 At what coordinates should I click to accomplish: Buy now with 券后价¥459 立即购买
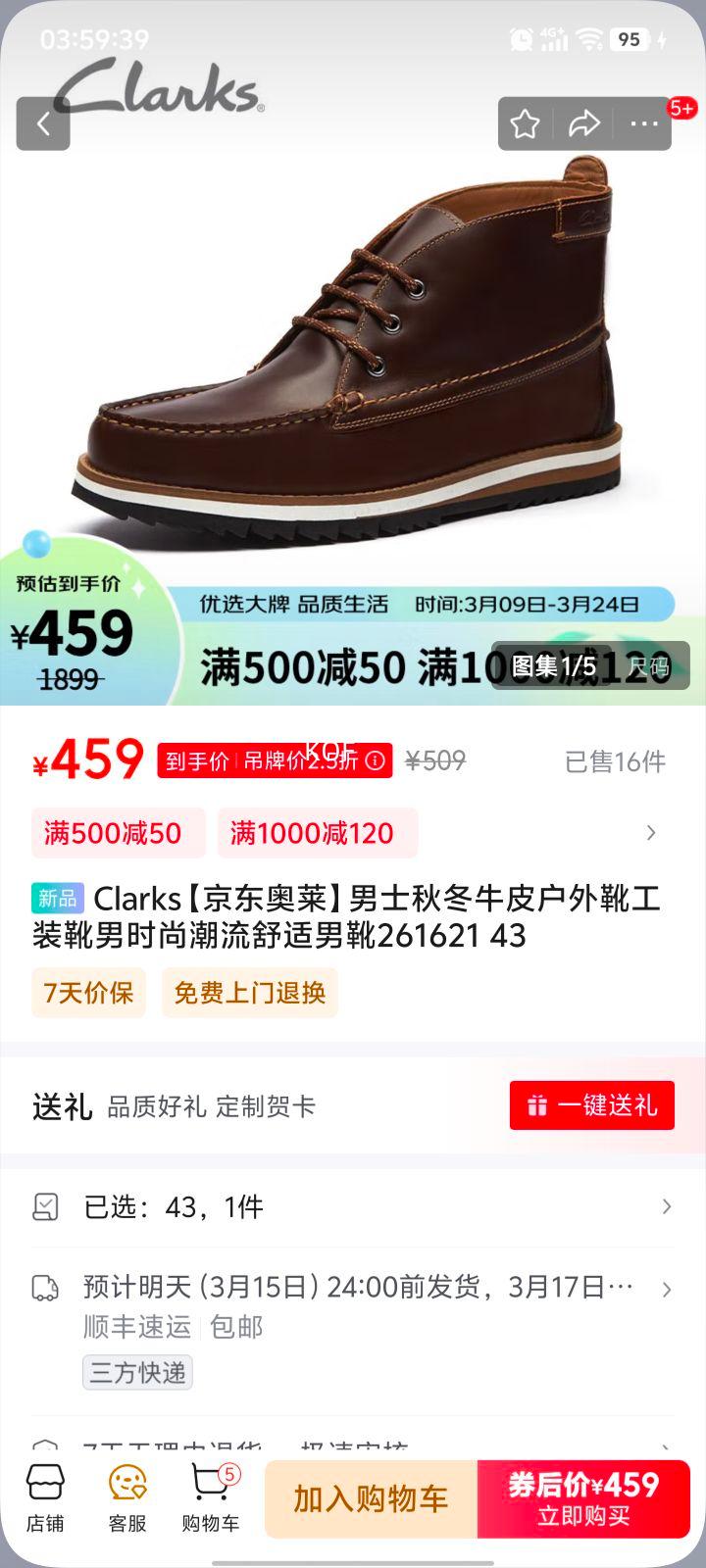(x=583, y=1498)
